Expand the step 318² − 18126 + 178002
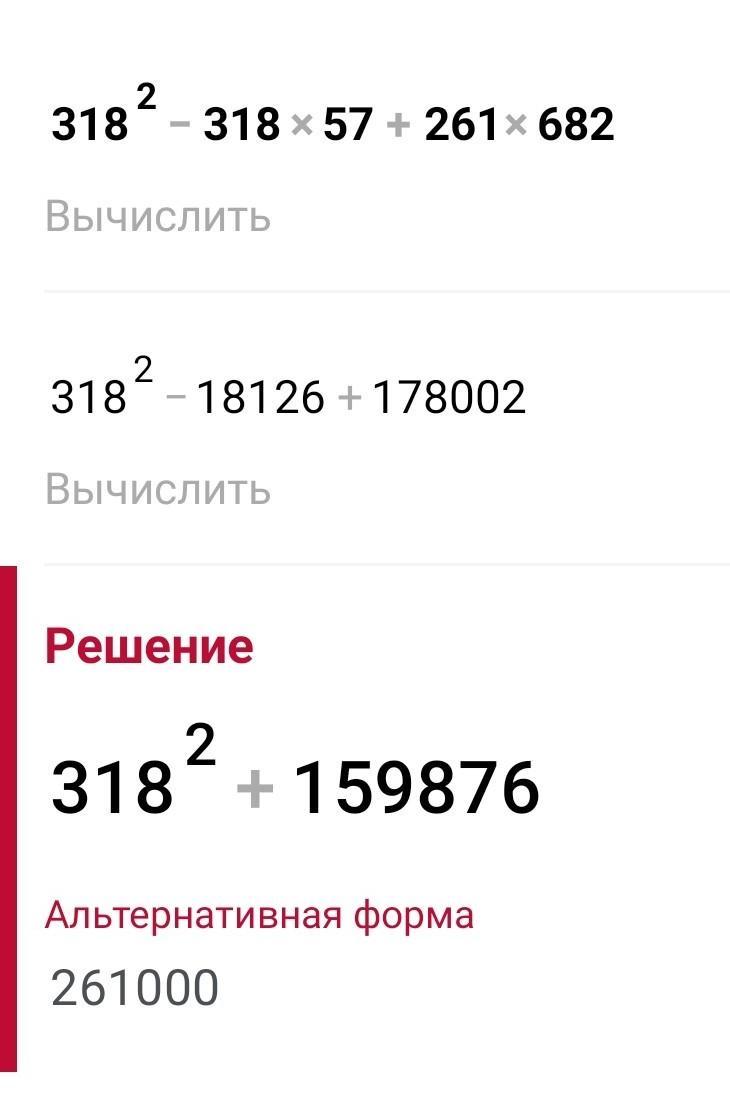Image resolution: width=730 pixels, height=1098 pixels. click(x=288, y=398)
